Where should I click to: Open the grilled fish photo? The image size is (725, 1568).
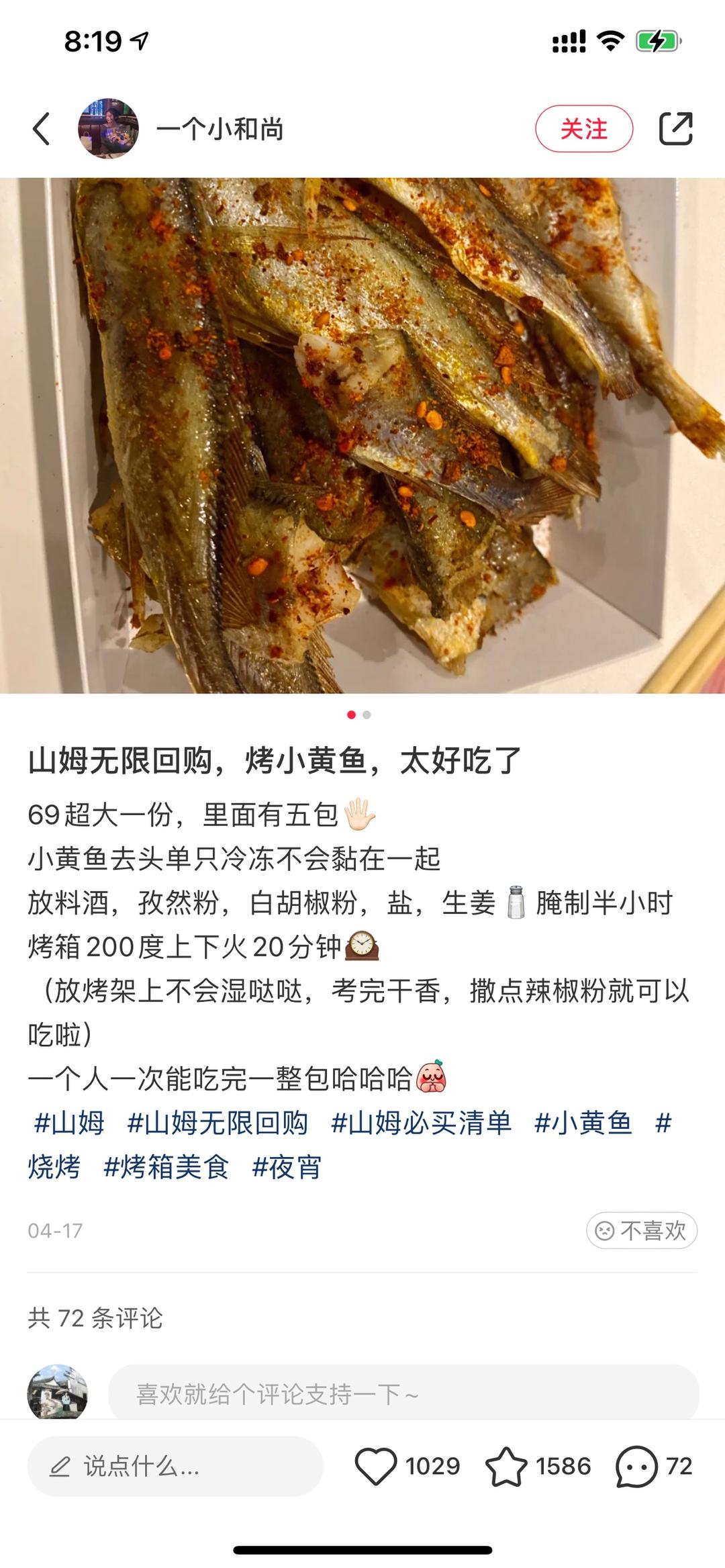click(x=362, y=435)
